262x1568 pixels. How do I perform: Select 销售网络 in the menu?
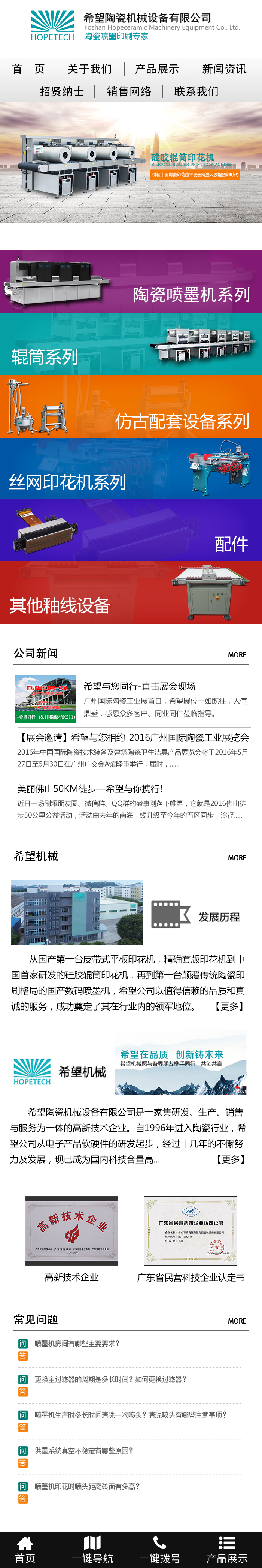point(129,91)
